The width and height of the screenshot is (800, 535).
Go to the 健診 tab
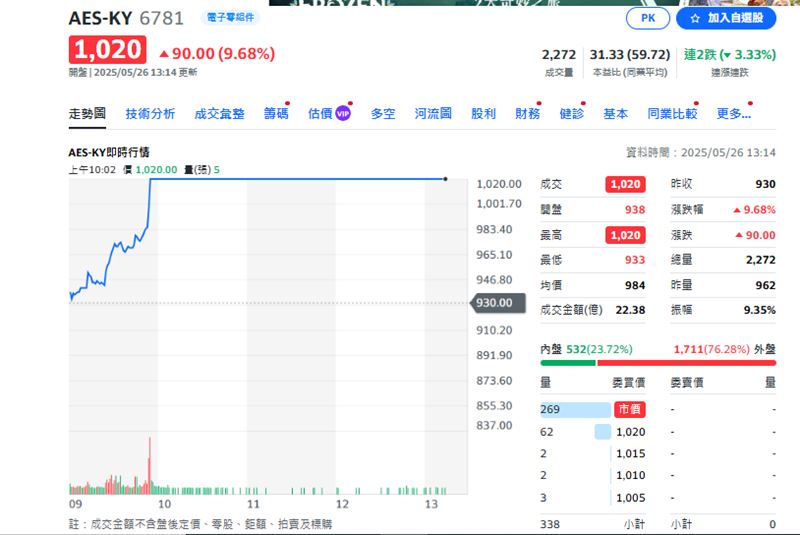571,114
